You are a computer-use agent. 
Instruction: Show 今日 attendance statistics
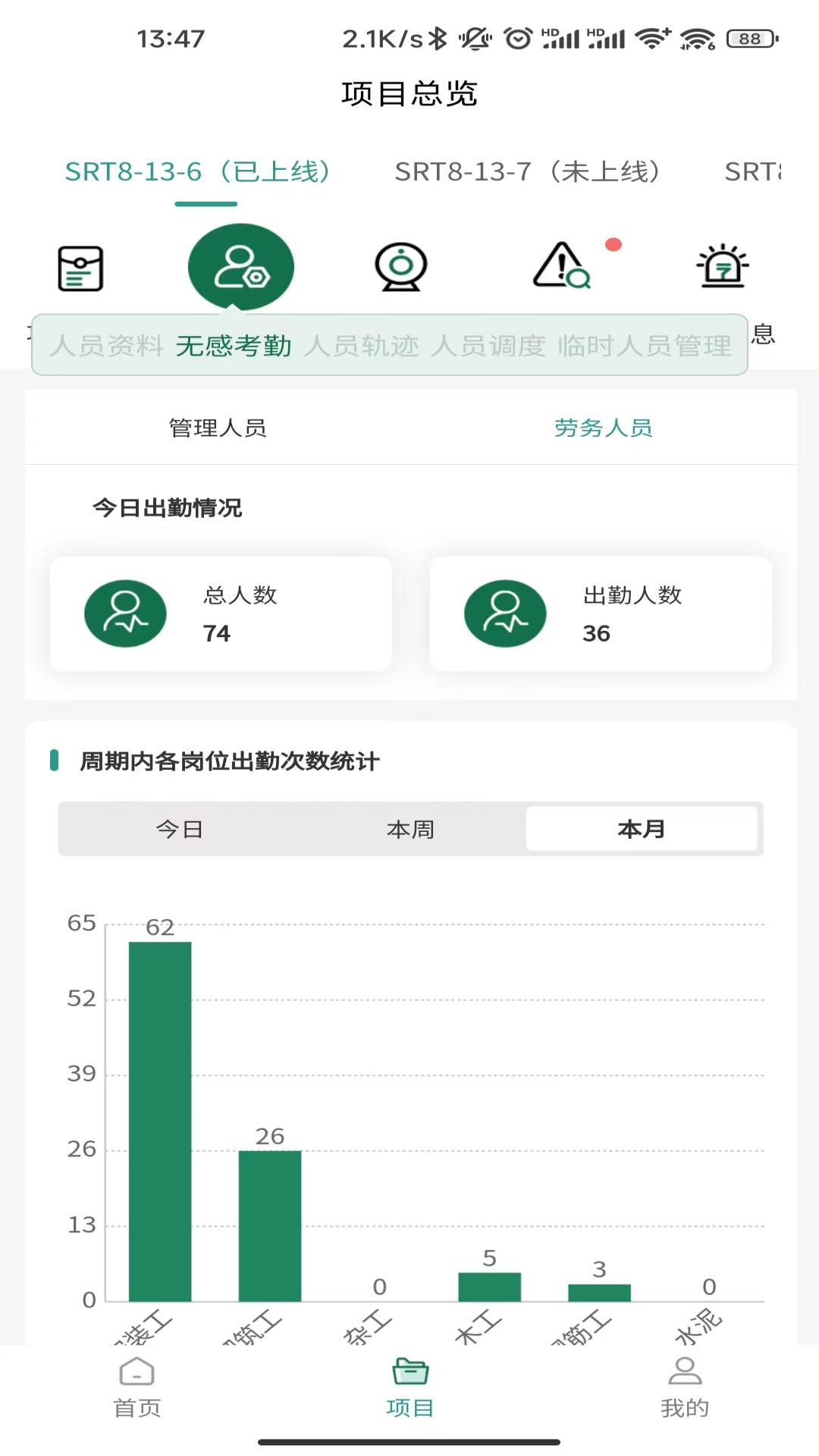point(180,829)
